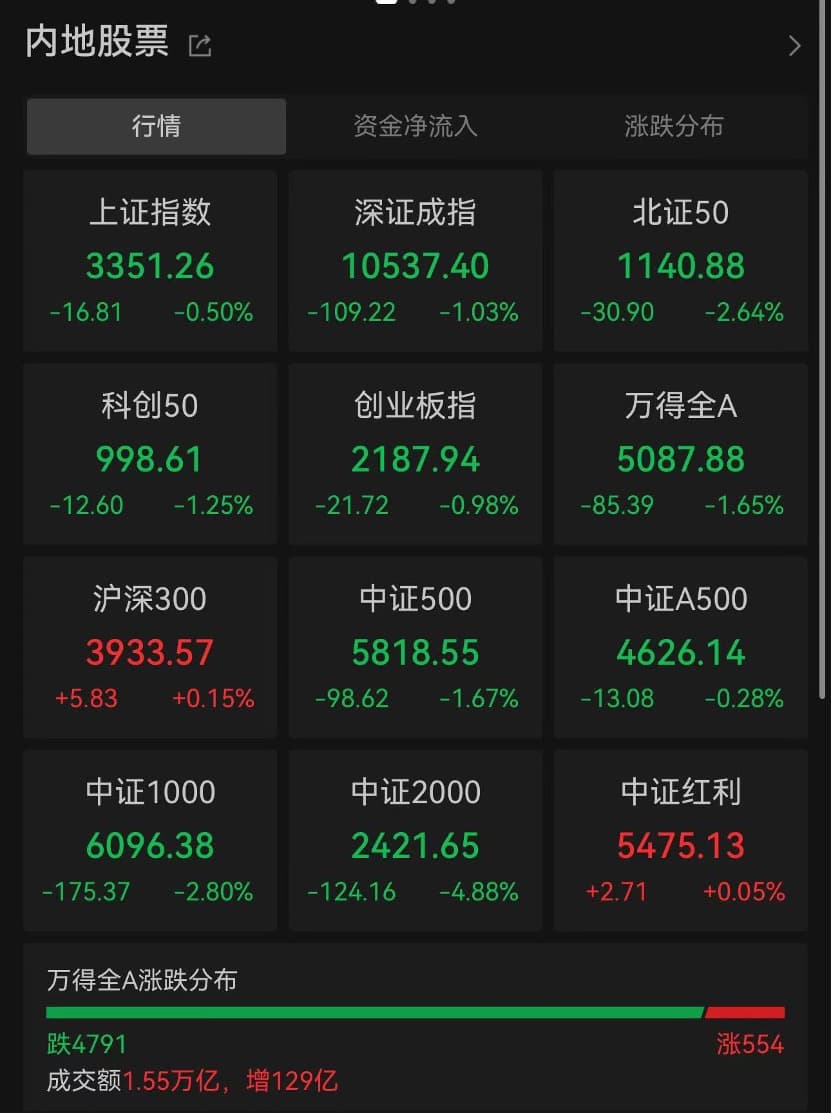This screenshot has width=832, height=1114.
Task: Open the 上证指数 index card
Action: [x=150, y=261]
